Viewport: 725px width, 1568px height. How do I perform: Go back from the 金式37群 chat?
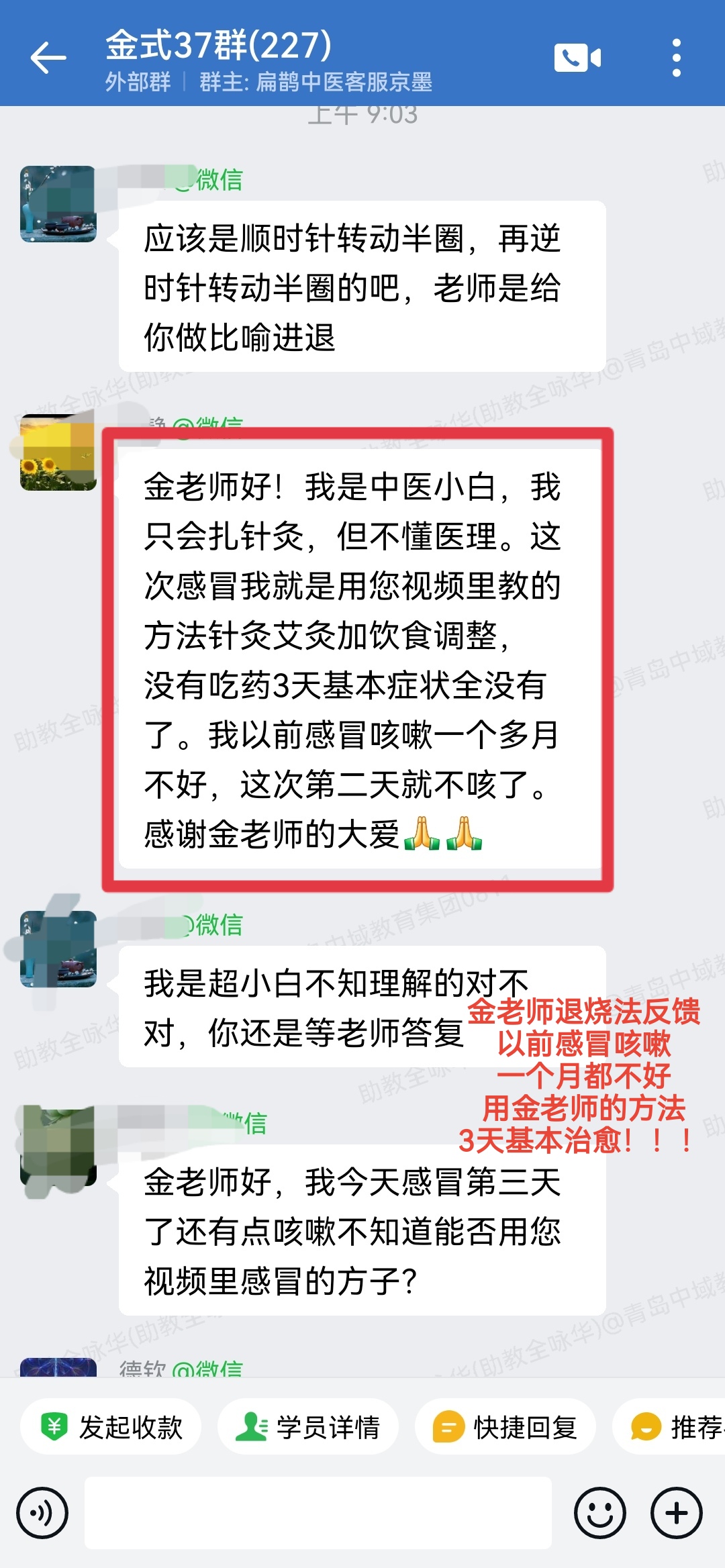48,58
